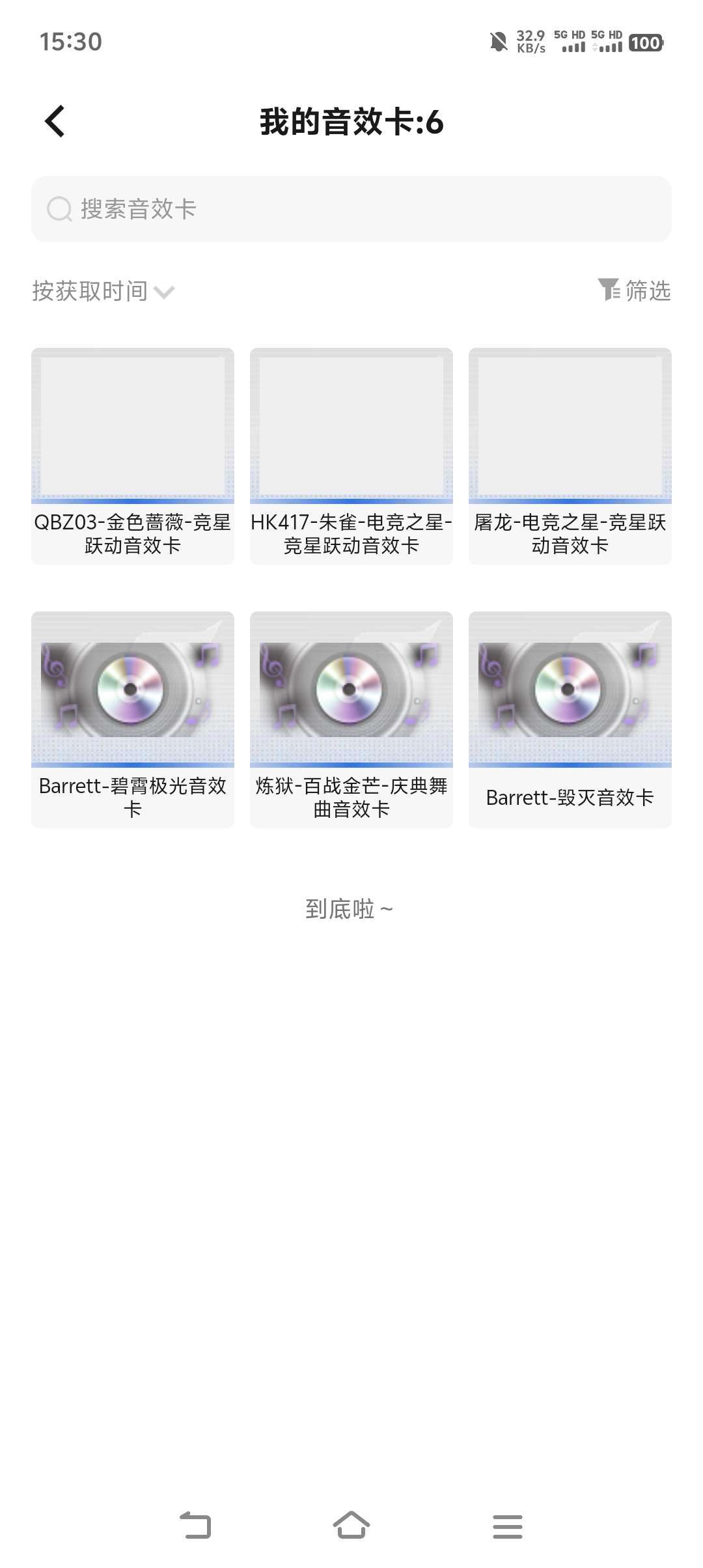Screen dimensions: 703x1568
Task: Open the Barrett-毁灭音效卡 card
Action: tap(570, 719)
